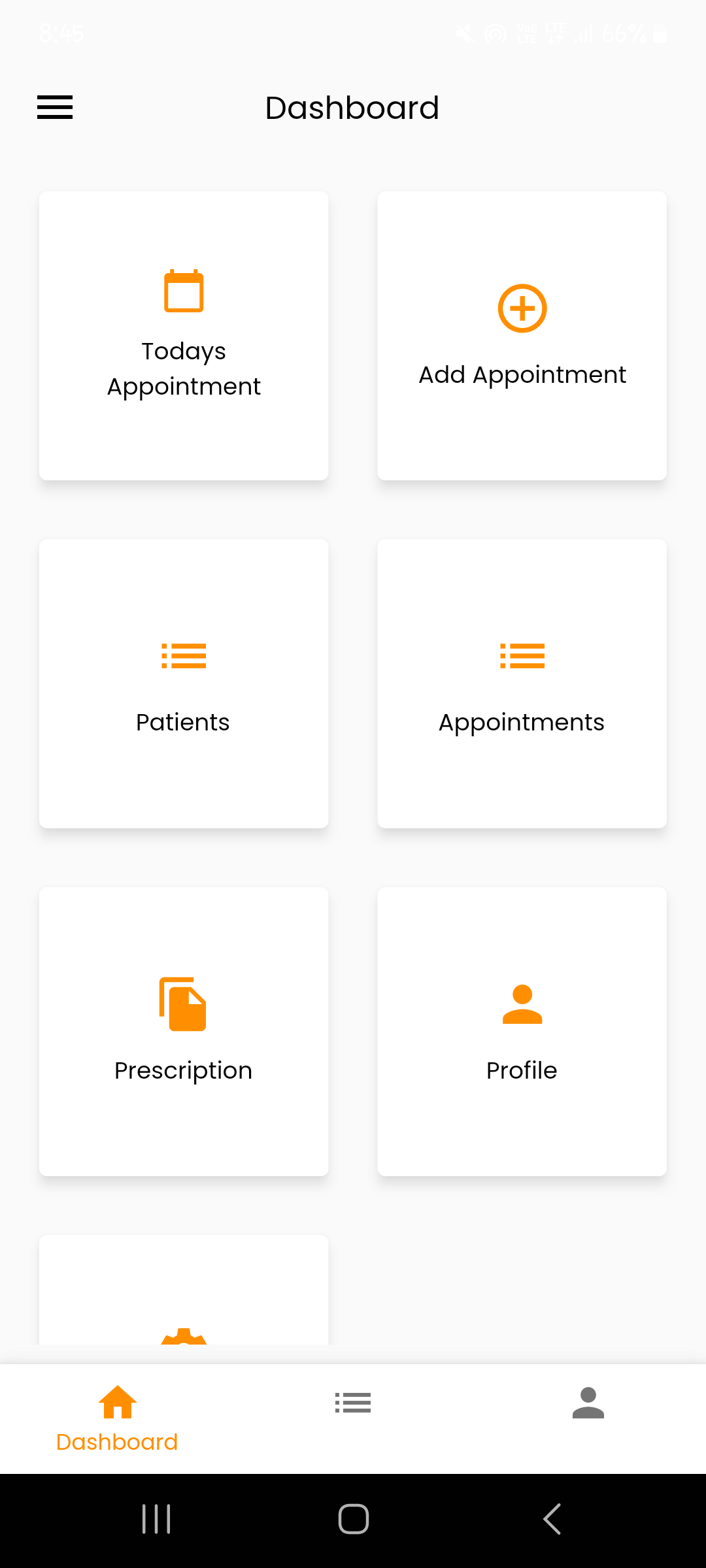Select the Dashboard tab in bottom bar

pyautogui.click(x=118, y=1419)
